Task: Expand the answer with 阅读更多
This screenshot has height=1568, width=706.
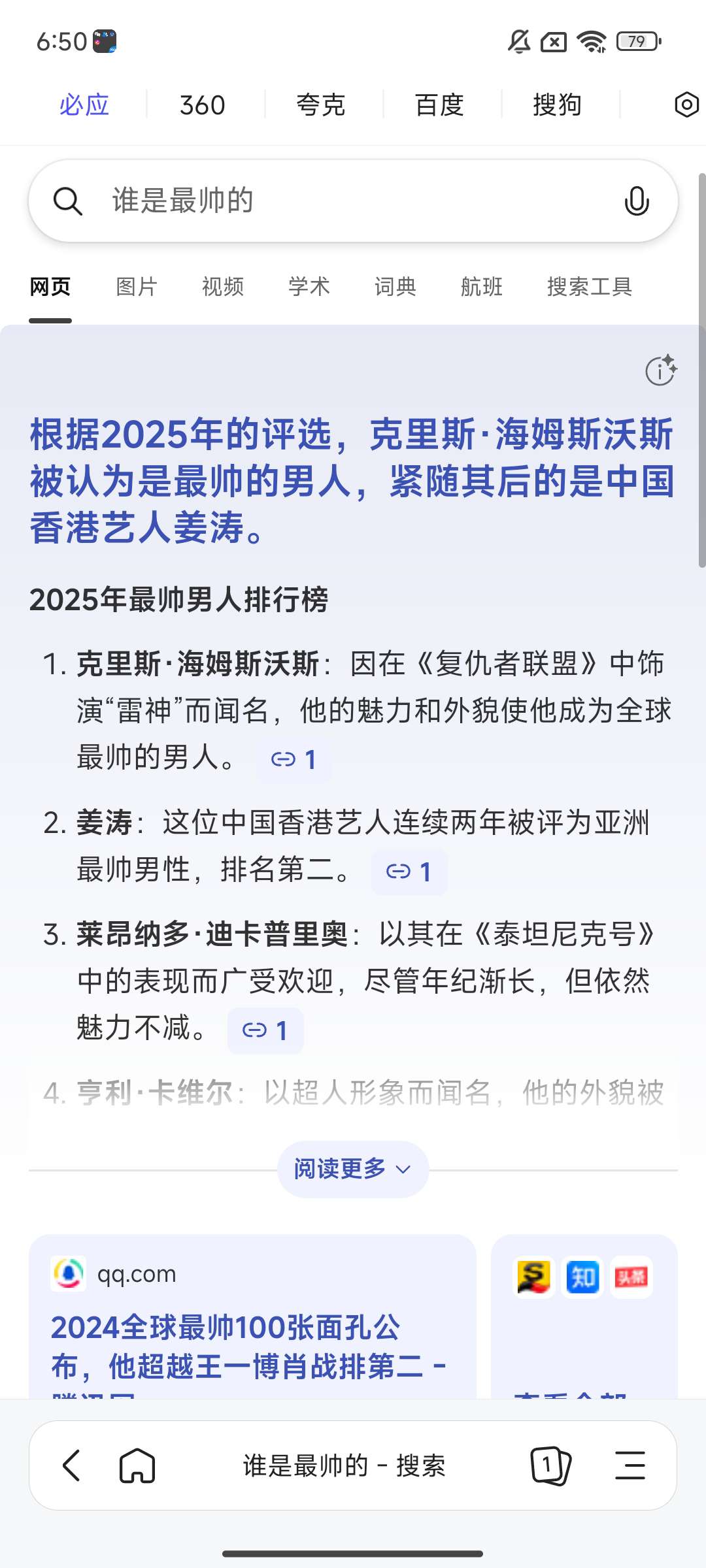Action: (353, 1169)
